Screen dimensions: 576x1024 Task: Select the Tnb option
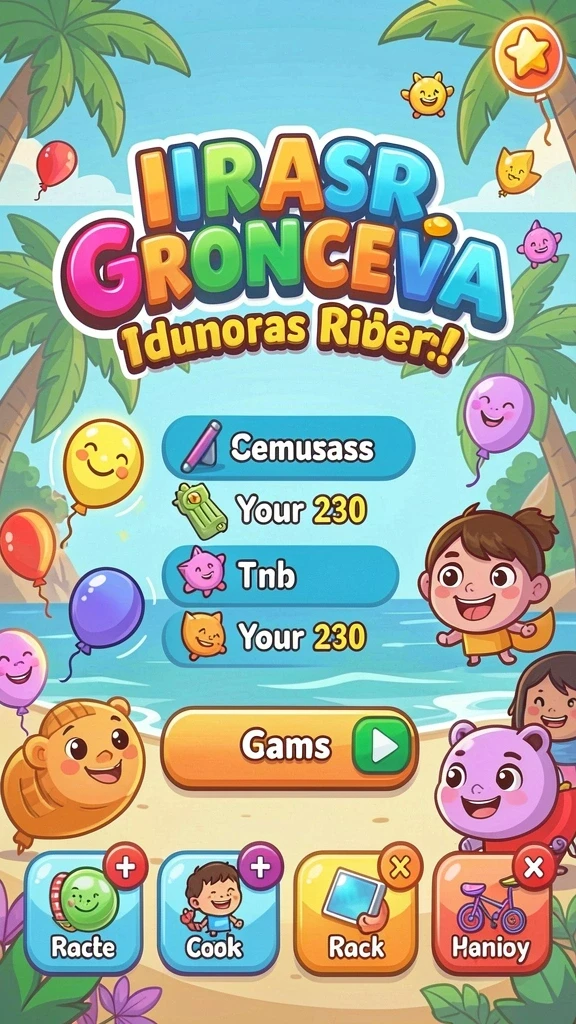(280, 575)
